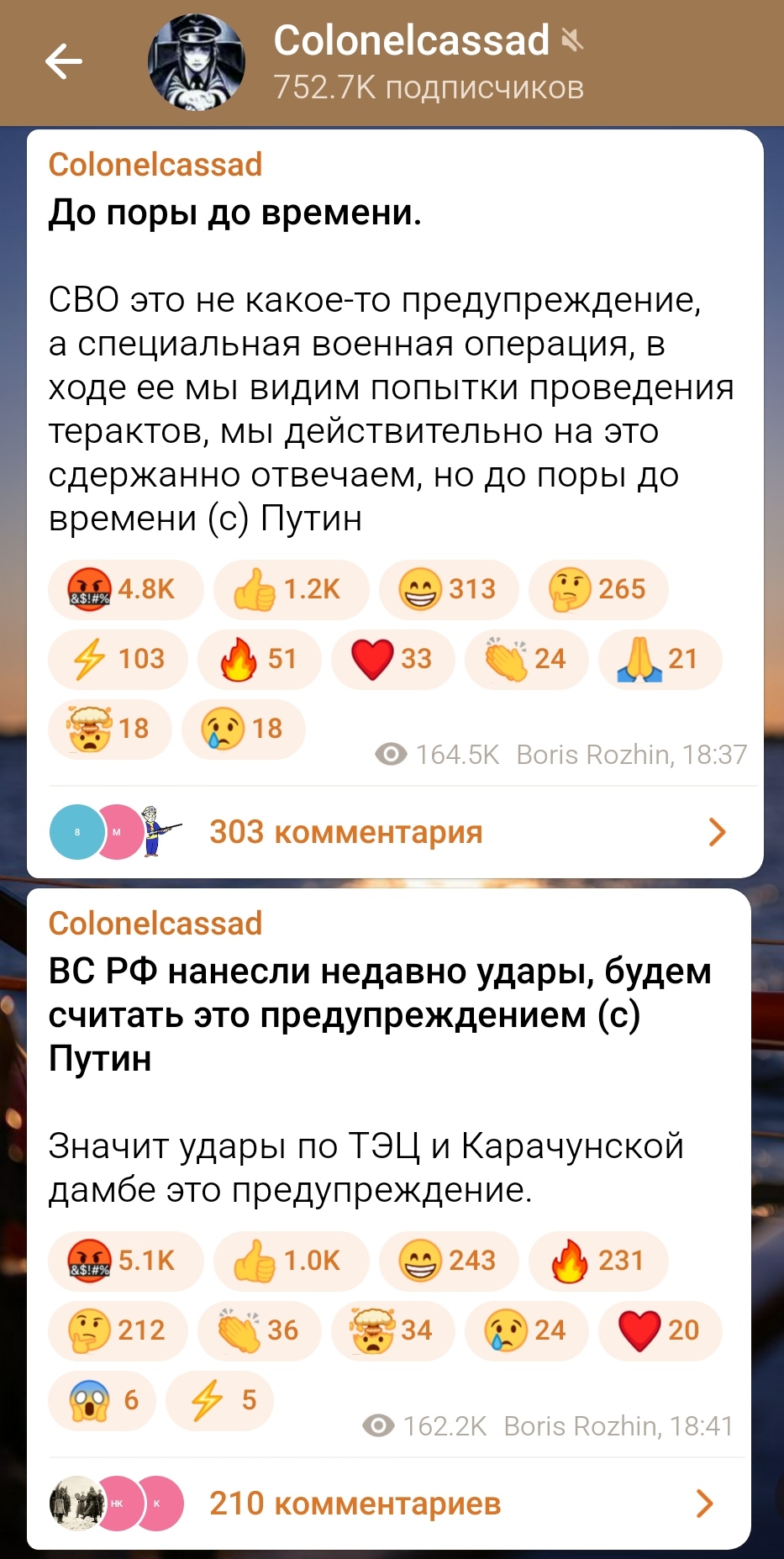This screenshot has width=784, height=1559.
Task: Tap thumbs-up reaction showing 1.0K
Action: (x=290, y=1261)
